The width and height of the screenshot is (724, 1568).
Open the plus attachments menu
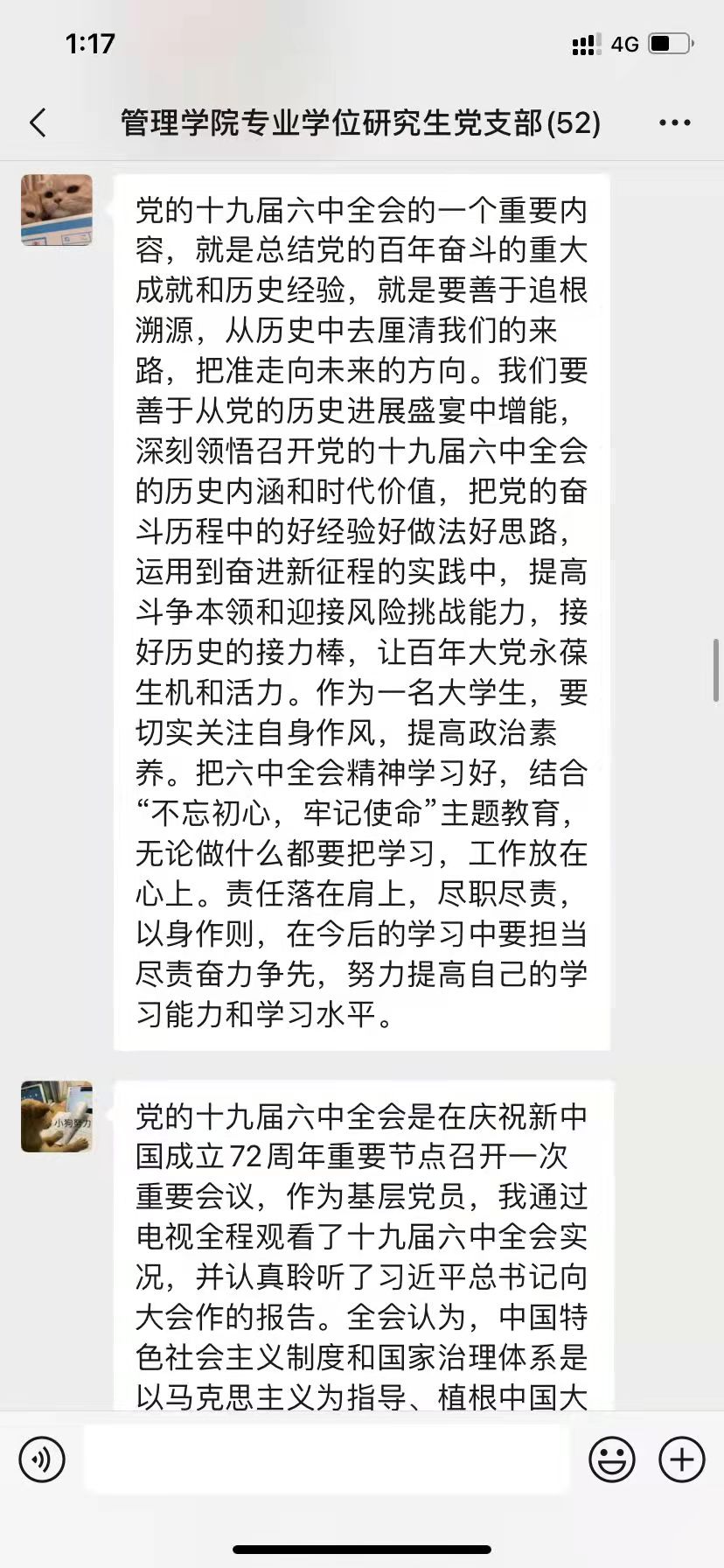(681, 1459)
